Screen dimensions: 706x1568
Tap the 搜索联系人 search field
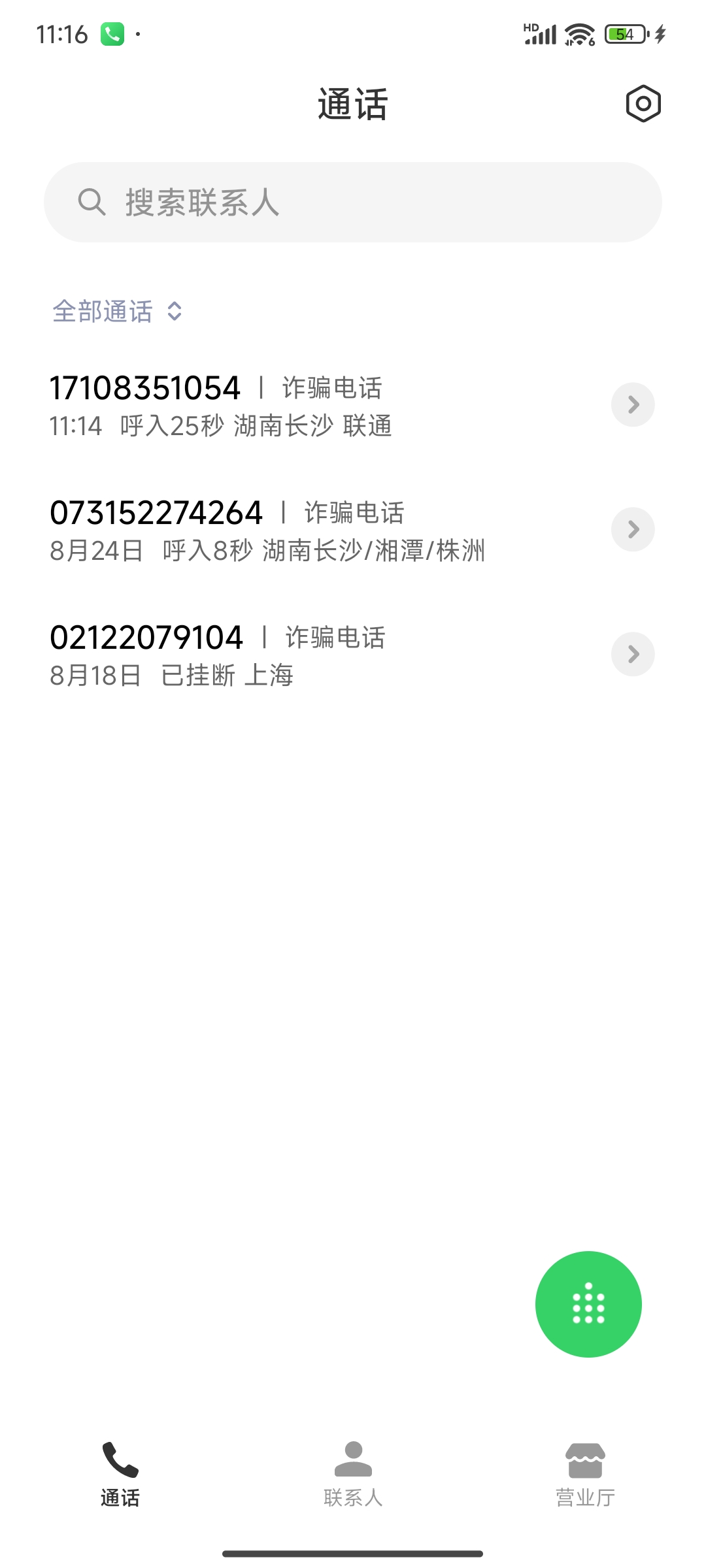[x=353, y=203]
